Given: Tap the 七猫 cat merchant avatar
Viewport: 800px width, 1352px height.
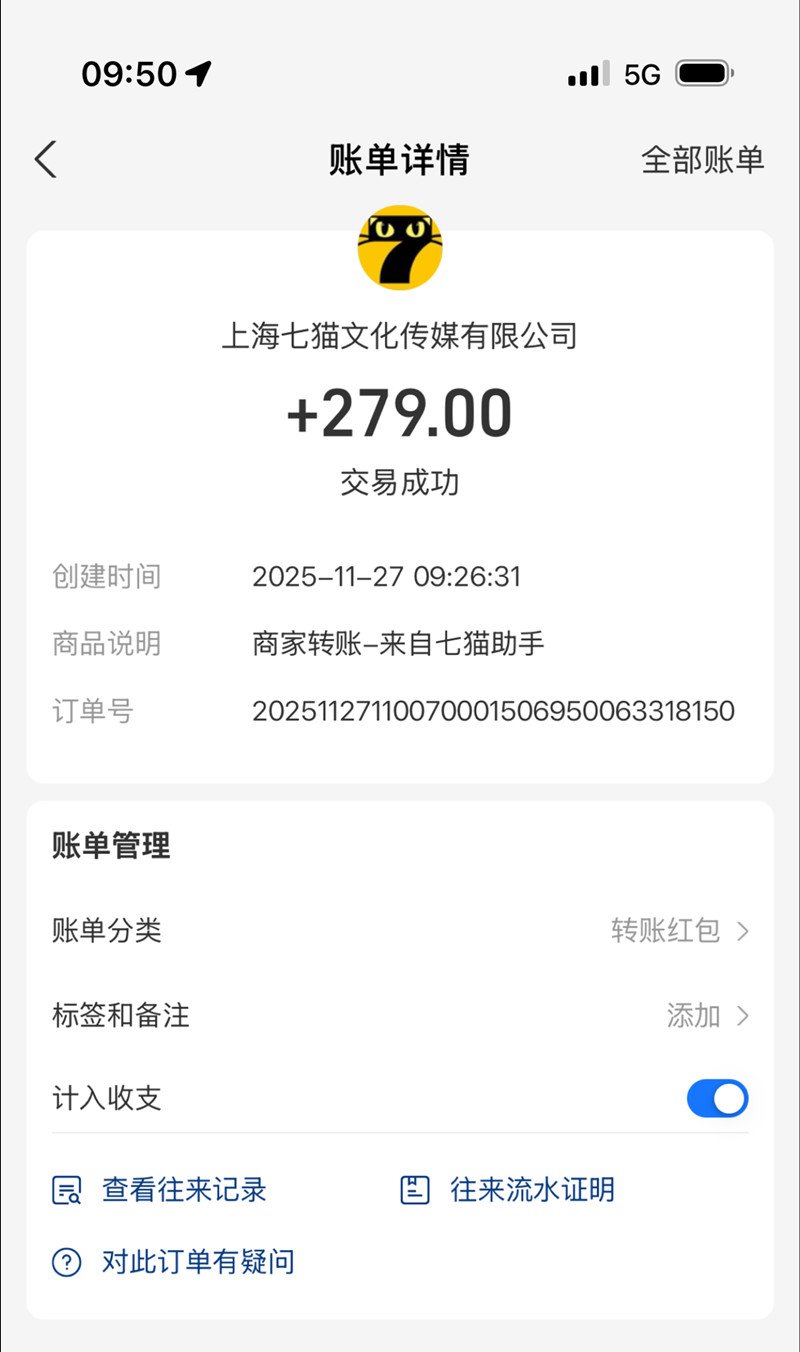Looking at the screenshot, I should pyautogui.click(x=400, y=247).
